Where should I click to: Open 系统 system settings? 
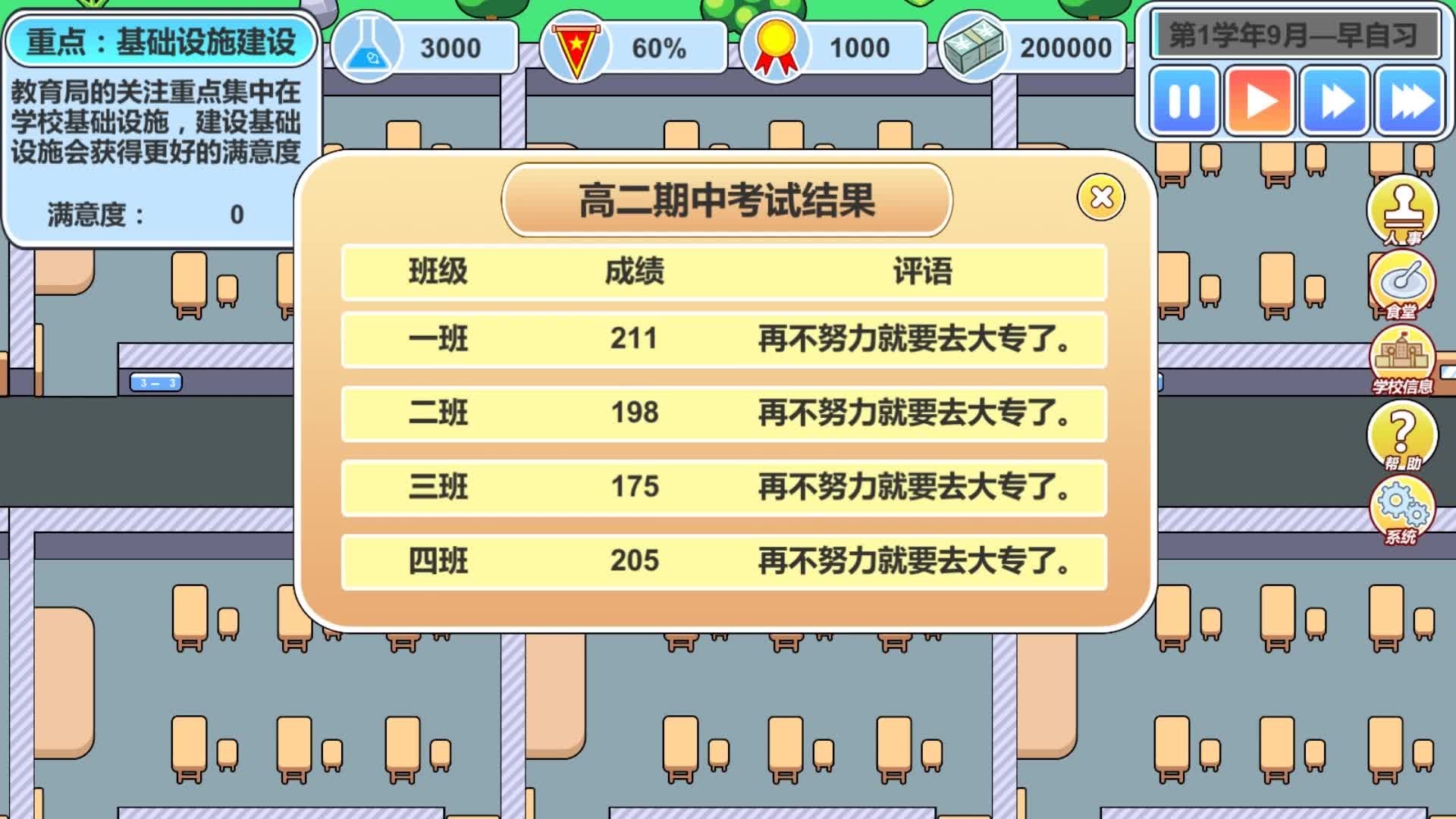pyautogui.click(x=1402, y=510)
